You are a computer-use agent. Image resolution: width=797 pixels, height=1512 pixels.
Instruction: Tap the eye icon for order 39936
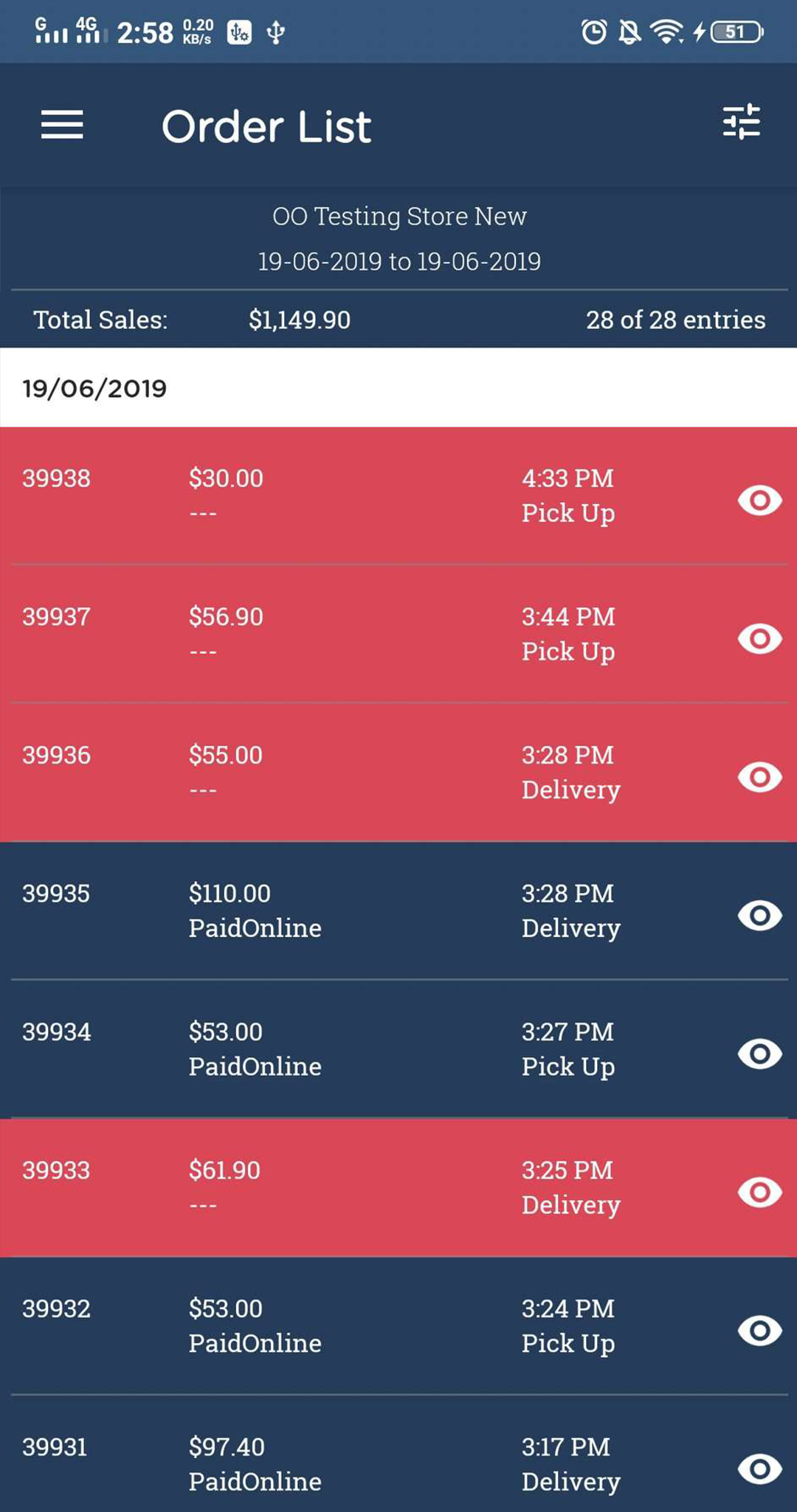pos(759,777)
